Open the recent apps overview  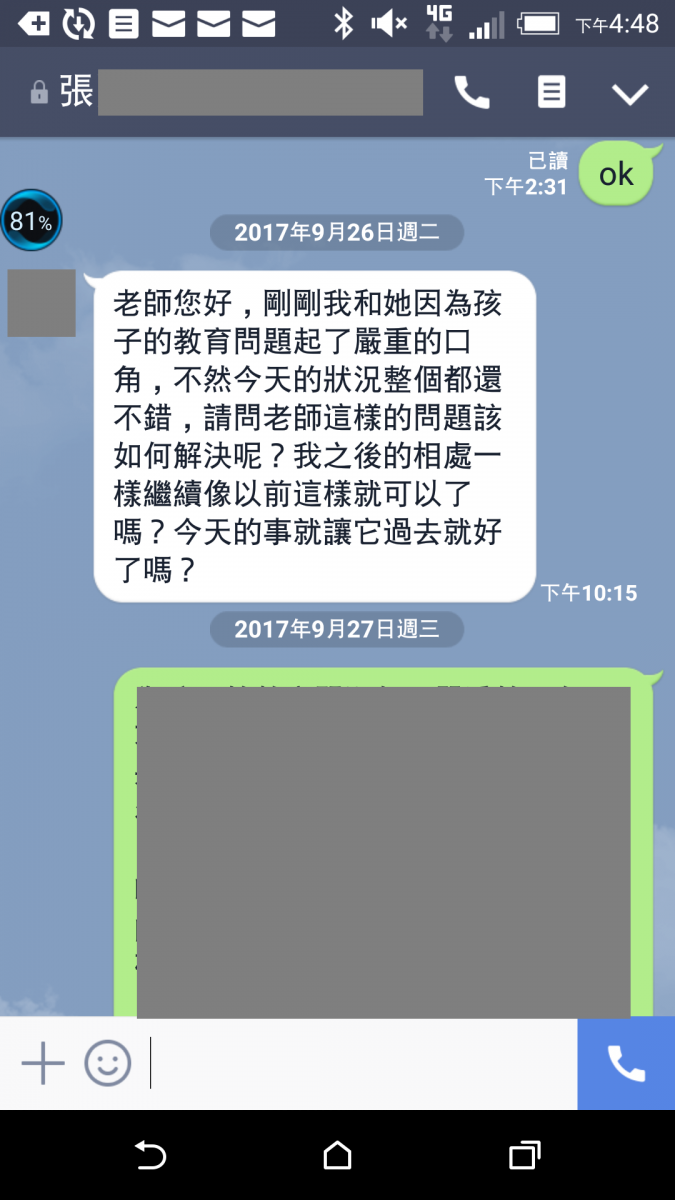coord(524,1156)
